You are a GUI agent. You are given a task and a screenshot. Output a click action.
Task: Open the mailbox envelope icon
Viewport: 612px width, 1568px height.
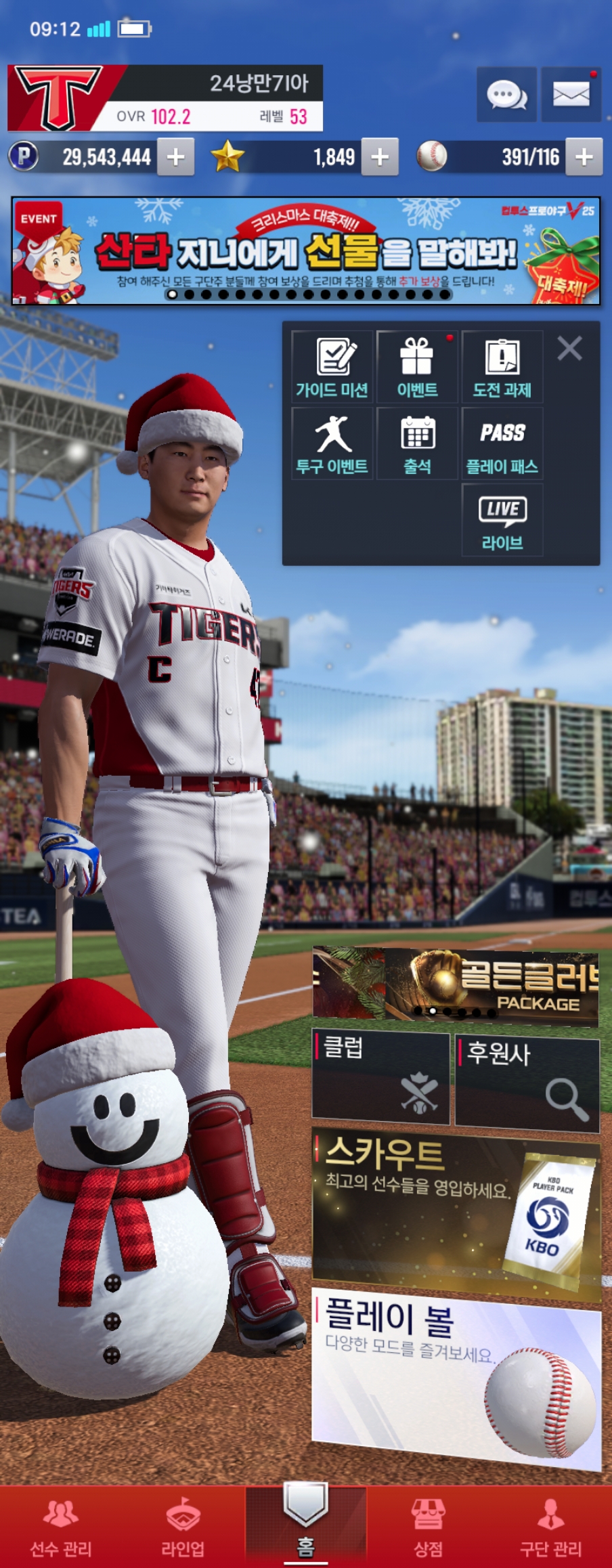pos(571,95)
